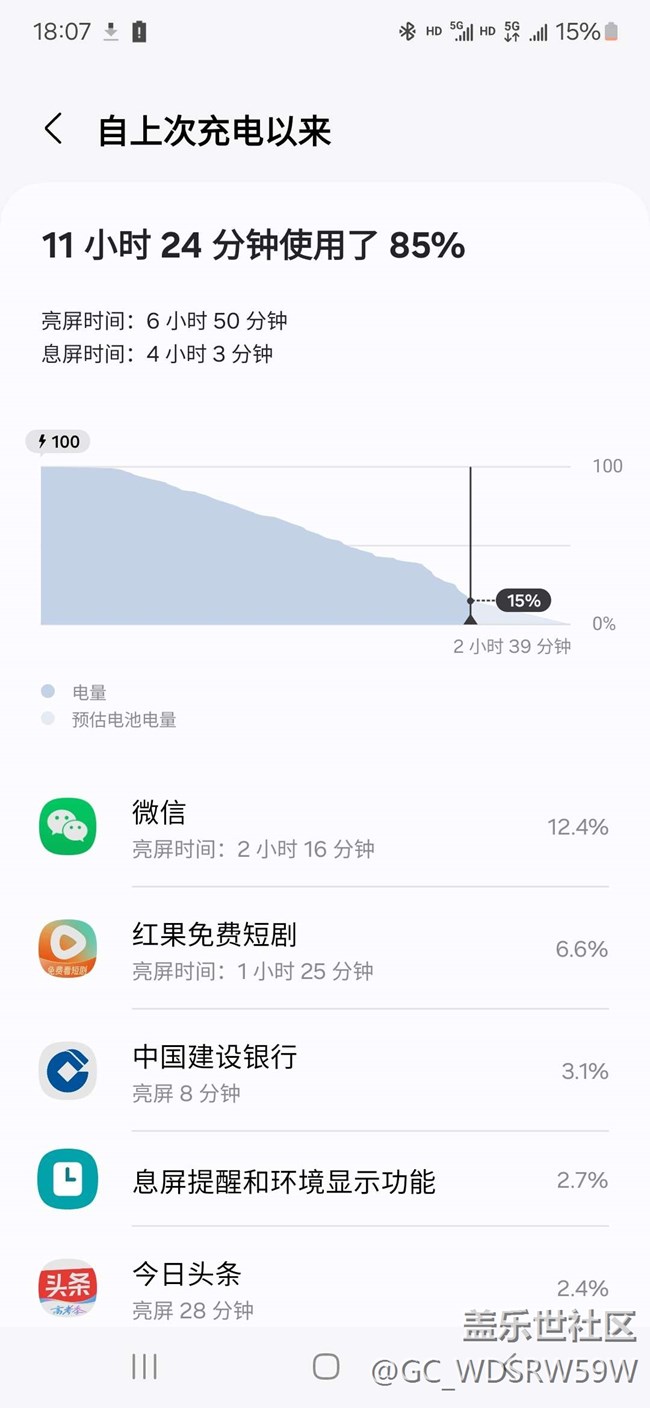The image size is (650, 1408).
Task: Open 今日头条 battery usage details
Action: pyautogui.click(x=324, y=1287)
